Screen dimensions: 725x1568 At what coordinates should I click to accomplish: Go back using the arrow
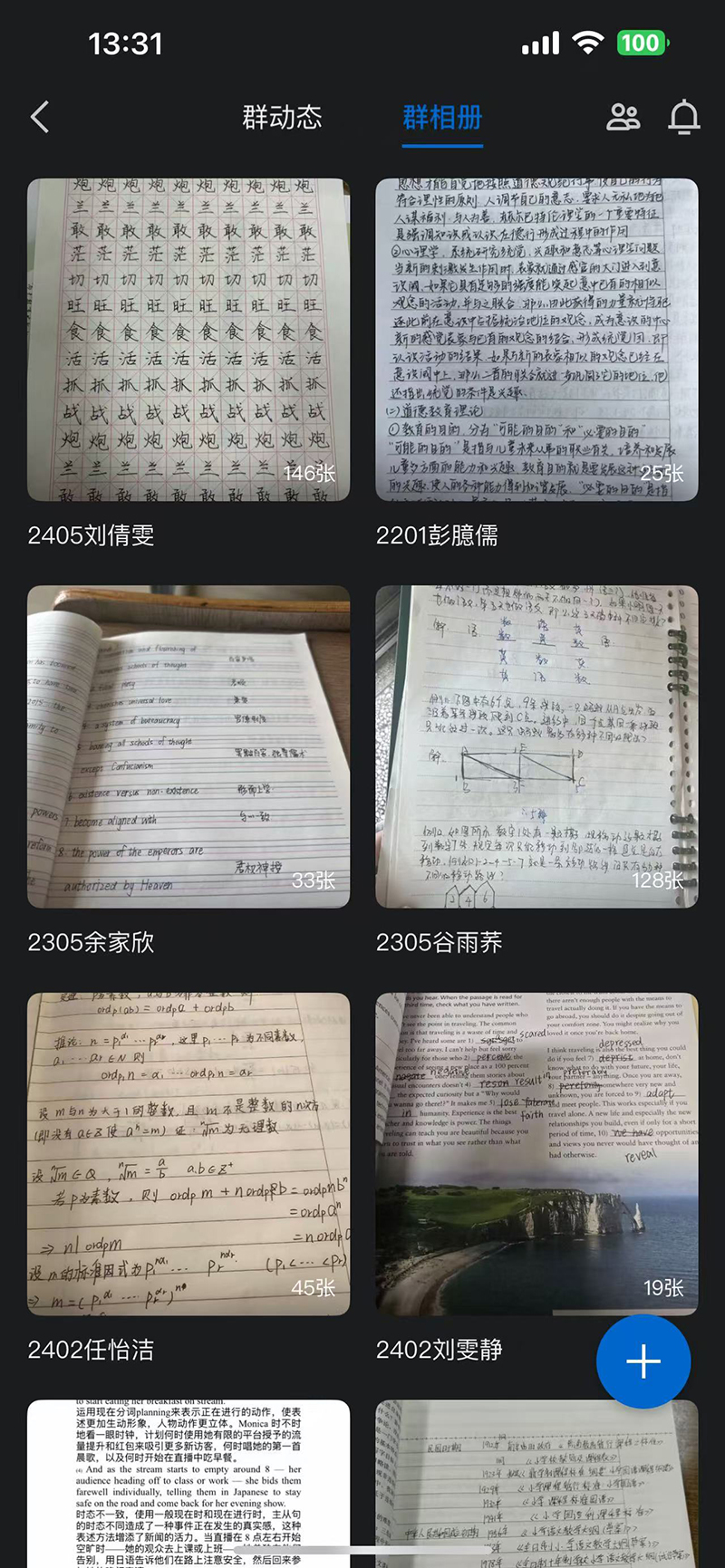(40, 117)
